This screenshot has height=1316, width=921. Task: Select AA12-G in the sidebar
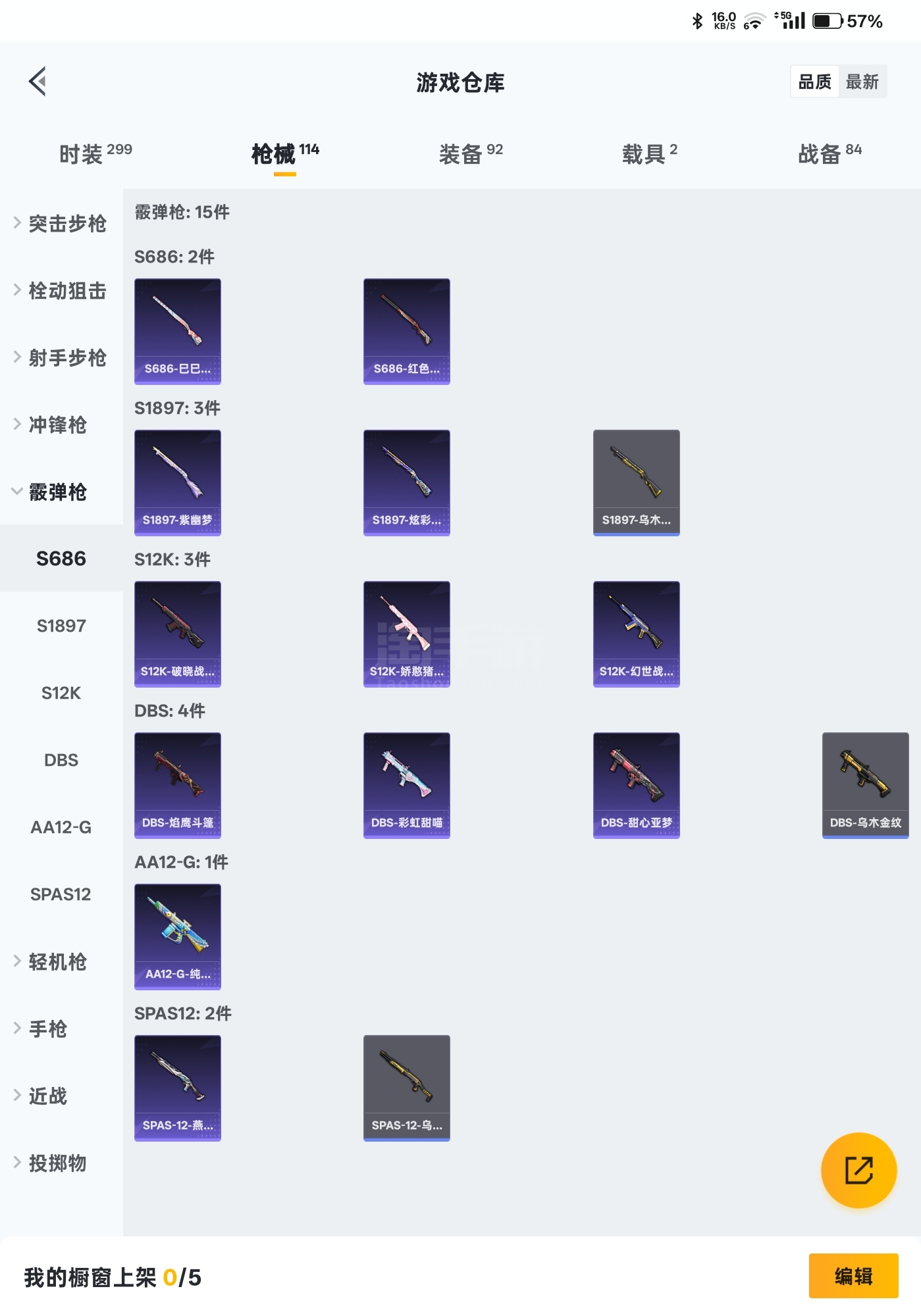point(61,827)
